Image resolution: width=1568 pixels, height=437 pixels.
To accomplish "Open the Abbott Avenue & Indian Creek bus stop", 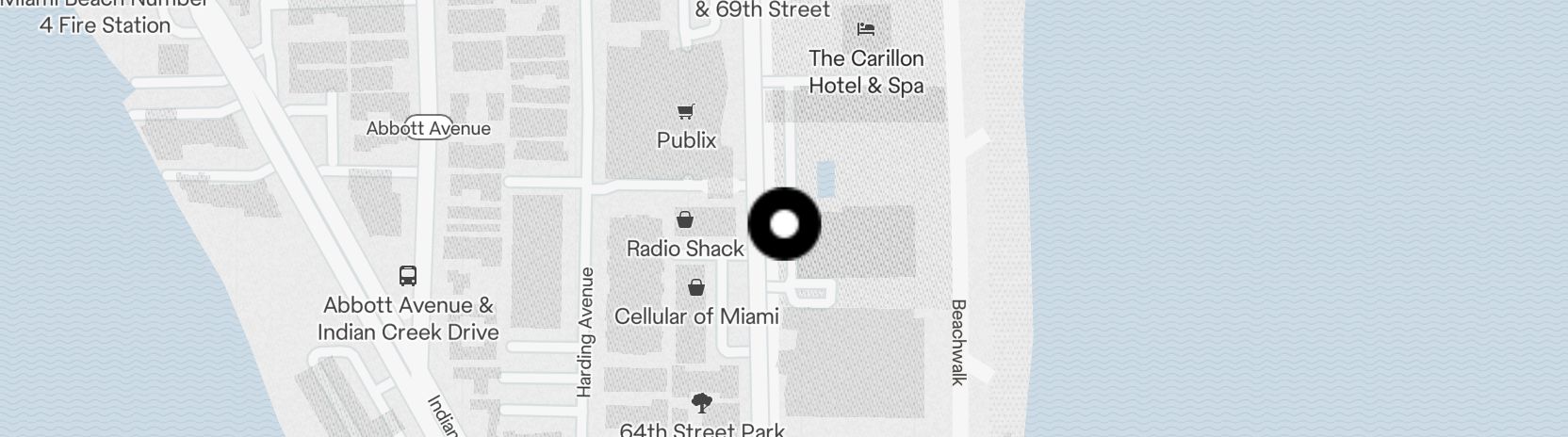I will click(x=407, y=276).
